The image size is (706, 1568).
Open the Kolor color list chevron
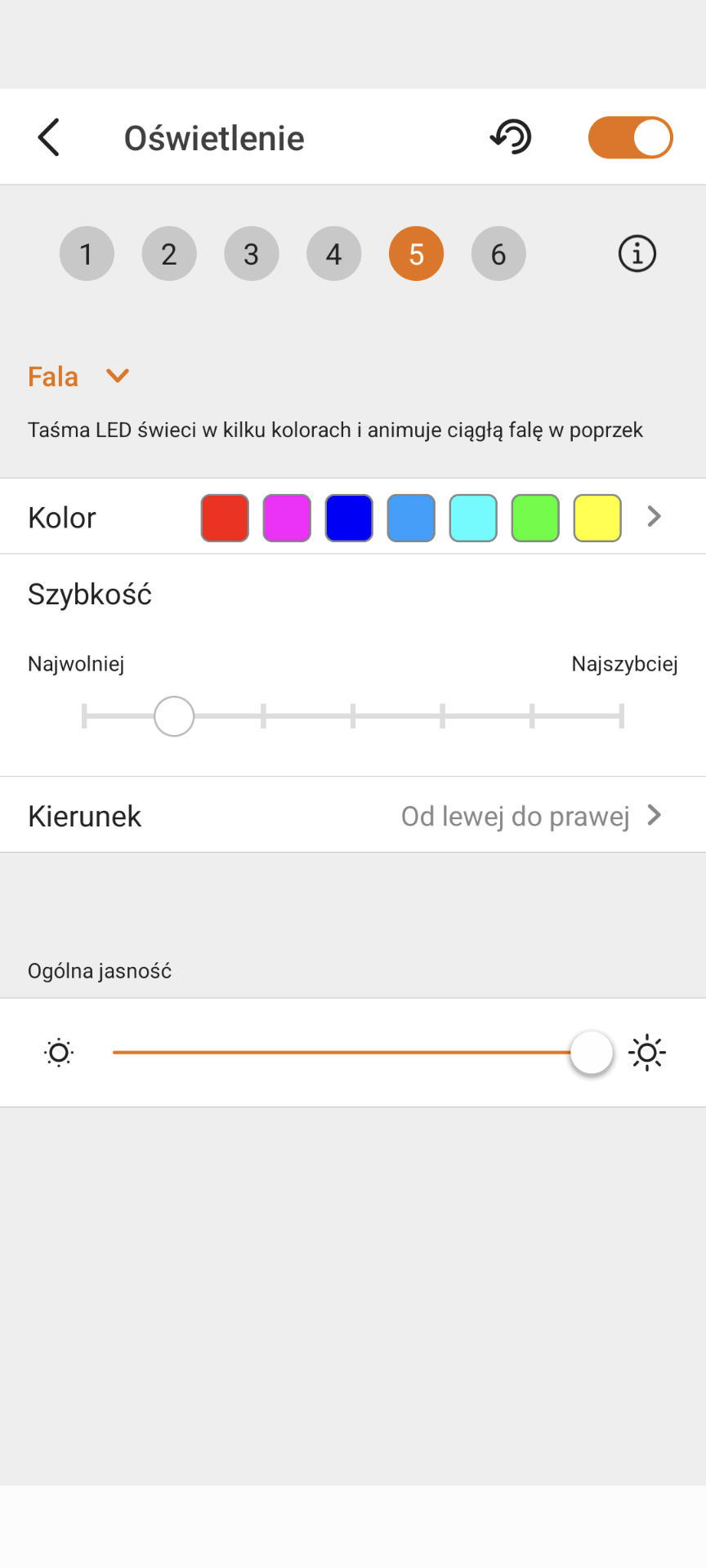click(653, 516)
